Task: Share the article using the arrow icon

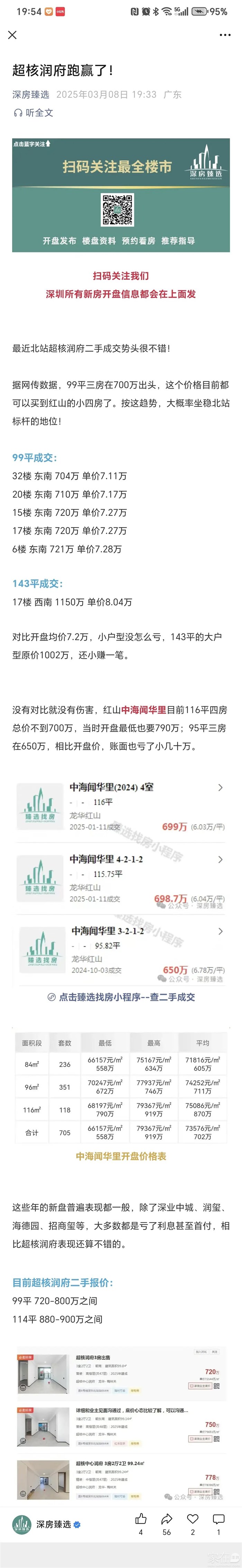Action: click(x=167, y=1518)
